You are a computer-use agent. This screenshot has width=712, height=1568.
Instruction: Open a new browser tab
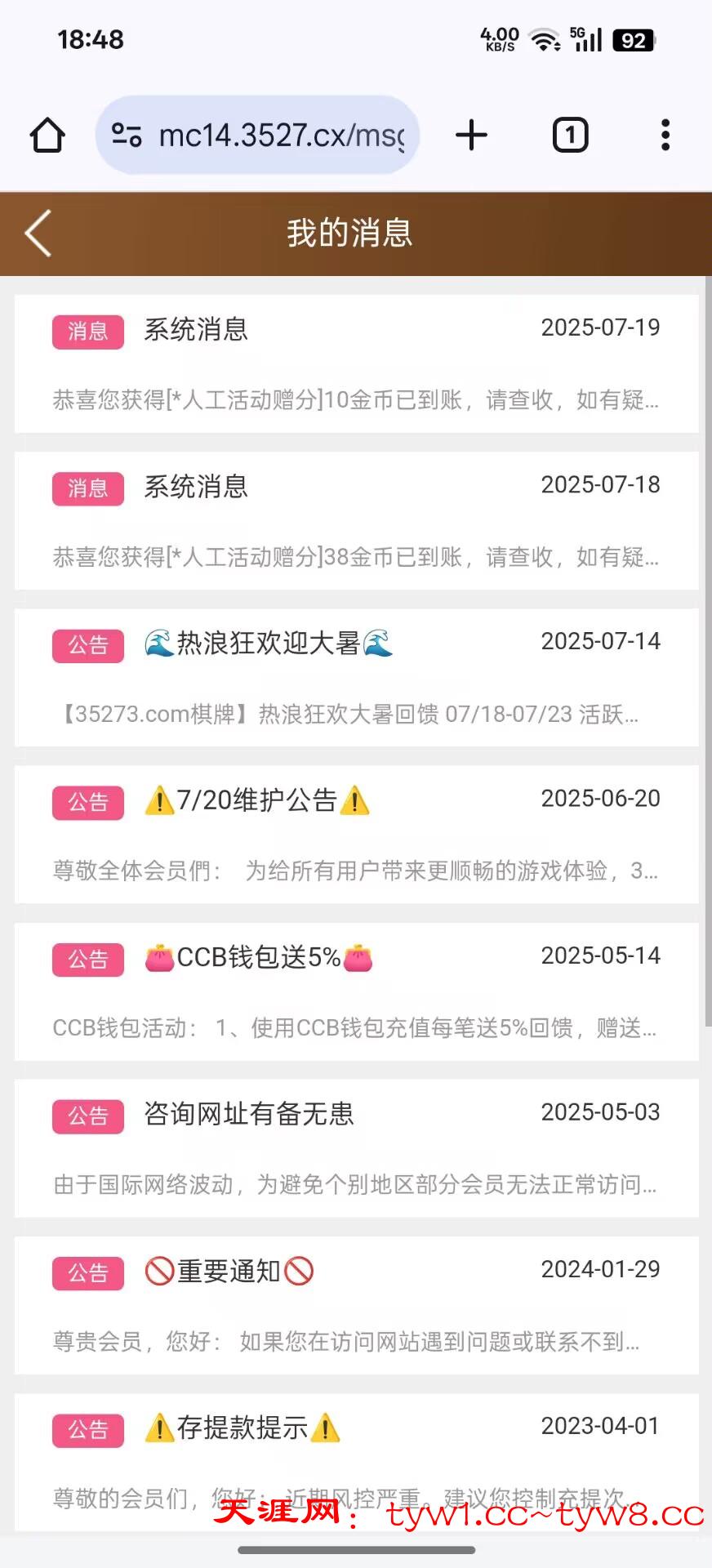[471, 136]
